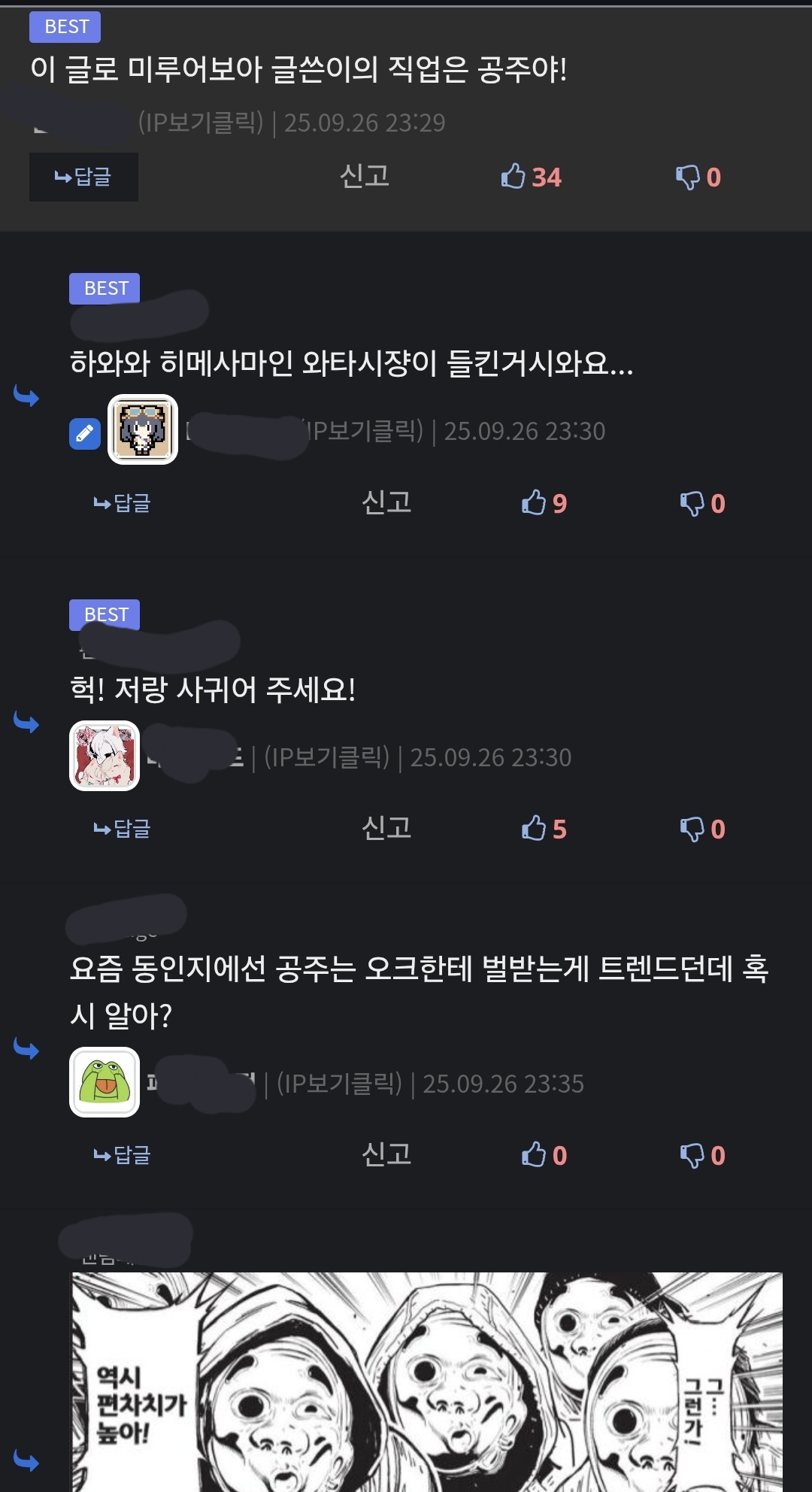Report the comment posted at 23:29
Viewport: 812px width, 1492px height.
click(365, 176)
